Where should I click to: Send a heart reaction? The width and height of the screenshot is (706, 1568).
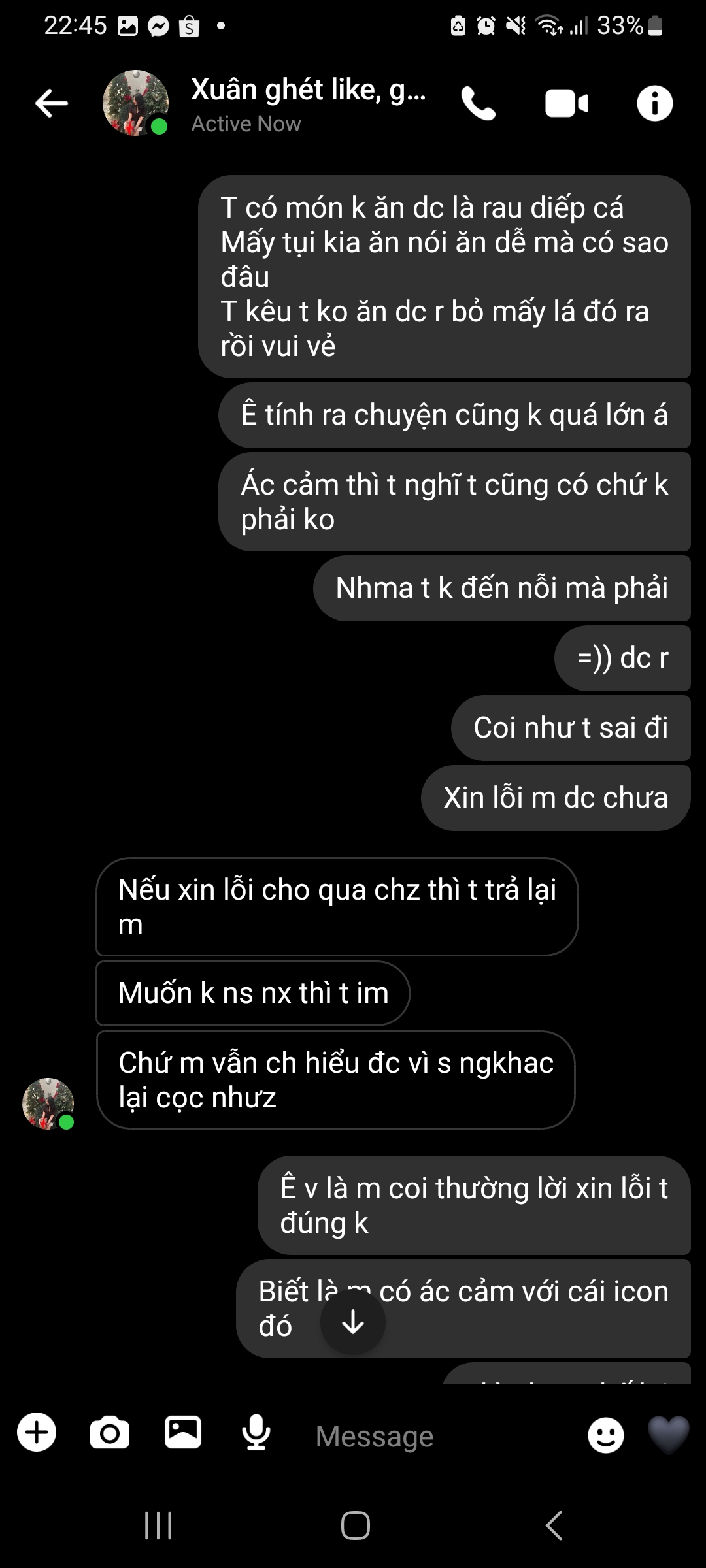[668, 1435]
